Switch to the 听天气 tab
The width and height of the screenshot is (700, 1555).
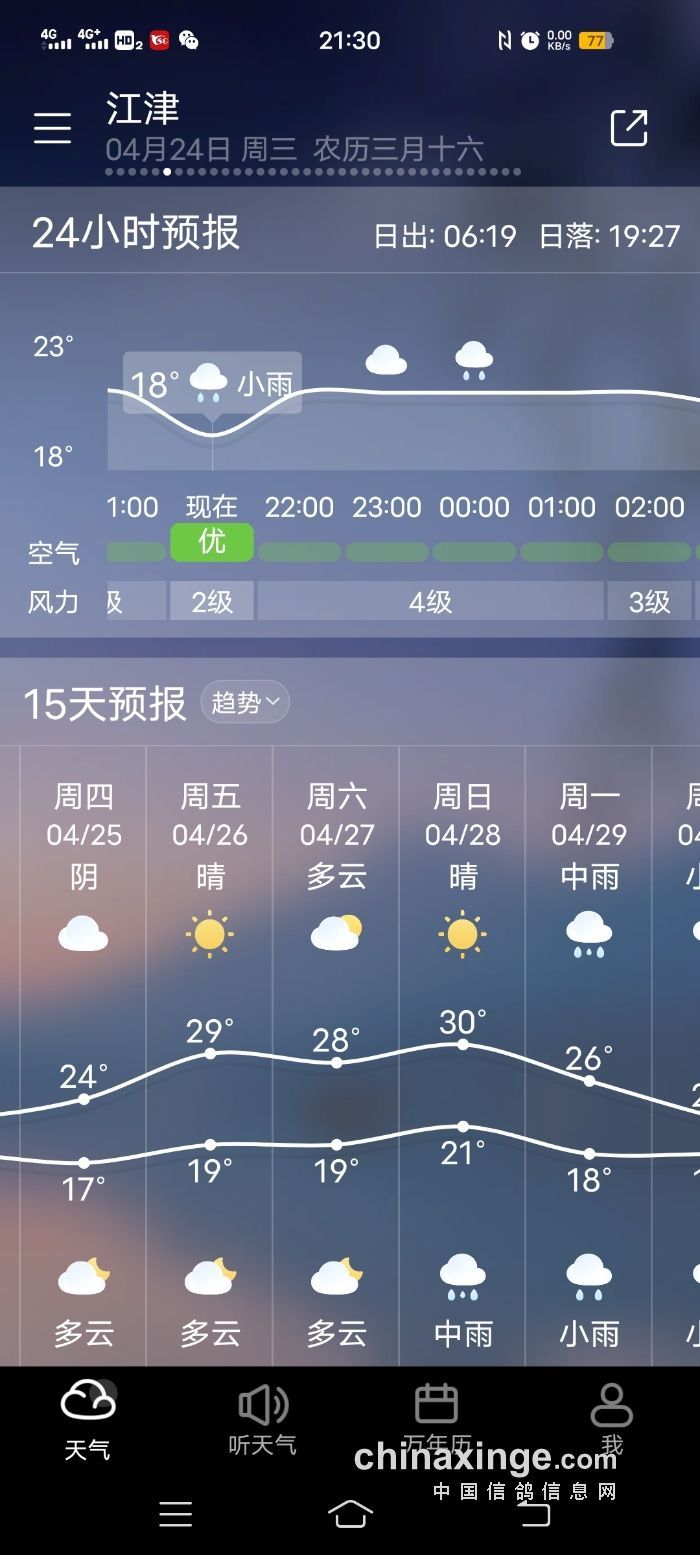pyautogui.click(x=262, y=1419)
